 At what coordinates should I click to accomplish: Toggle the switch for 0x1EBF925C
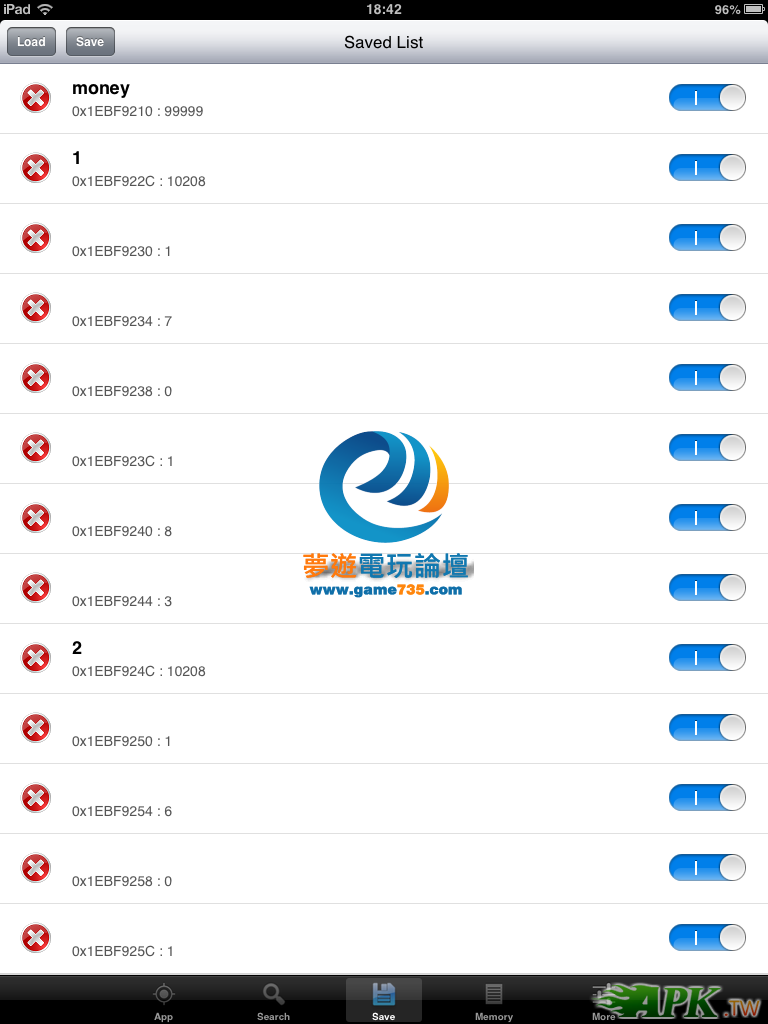pos(707,938)
